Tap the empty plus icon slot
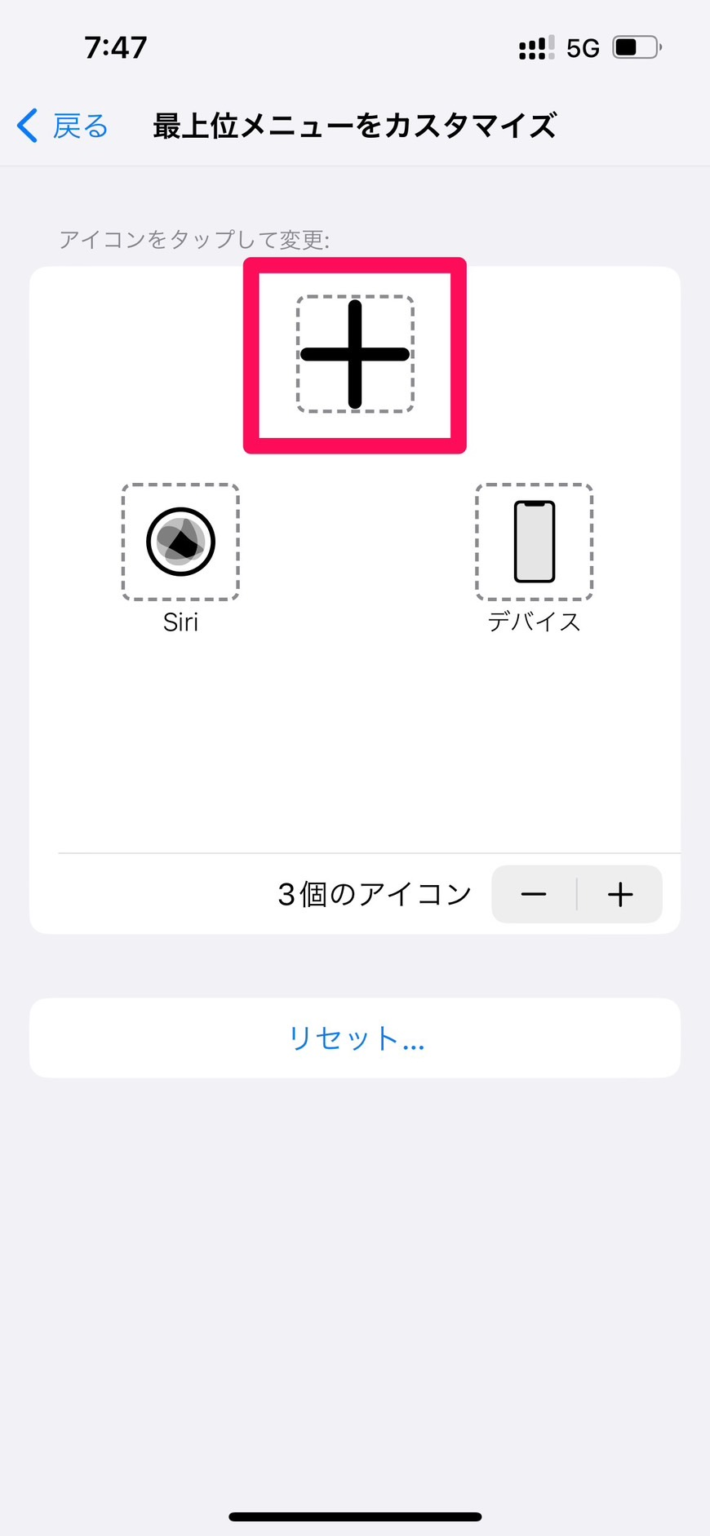This screenshot has height=1536, width=710. click(x=355, y=354)
